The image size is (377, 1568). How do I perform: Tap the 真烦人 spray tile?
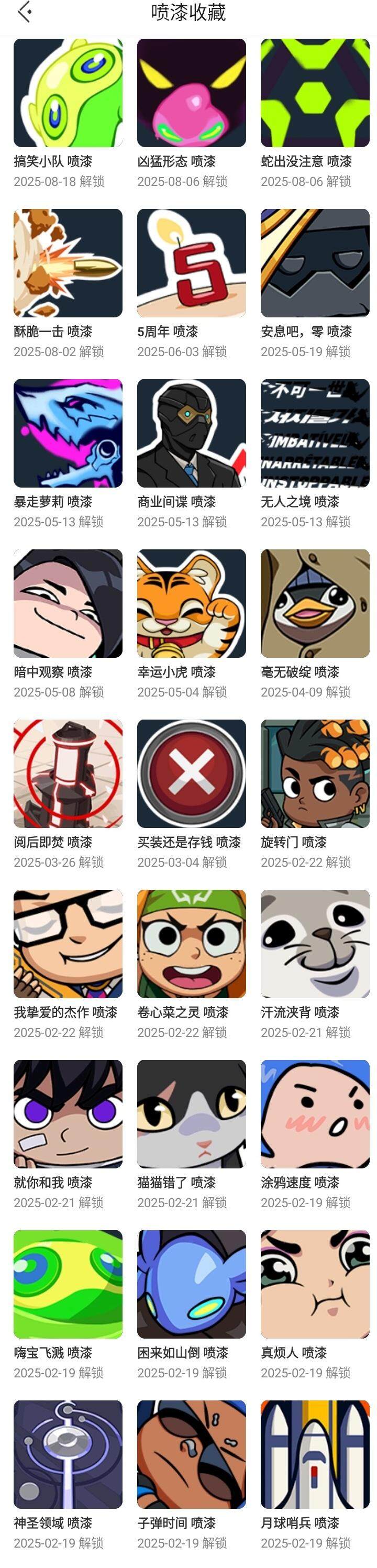pyautogui.click(x=315, y=1284)
